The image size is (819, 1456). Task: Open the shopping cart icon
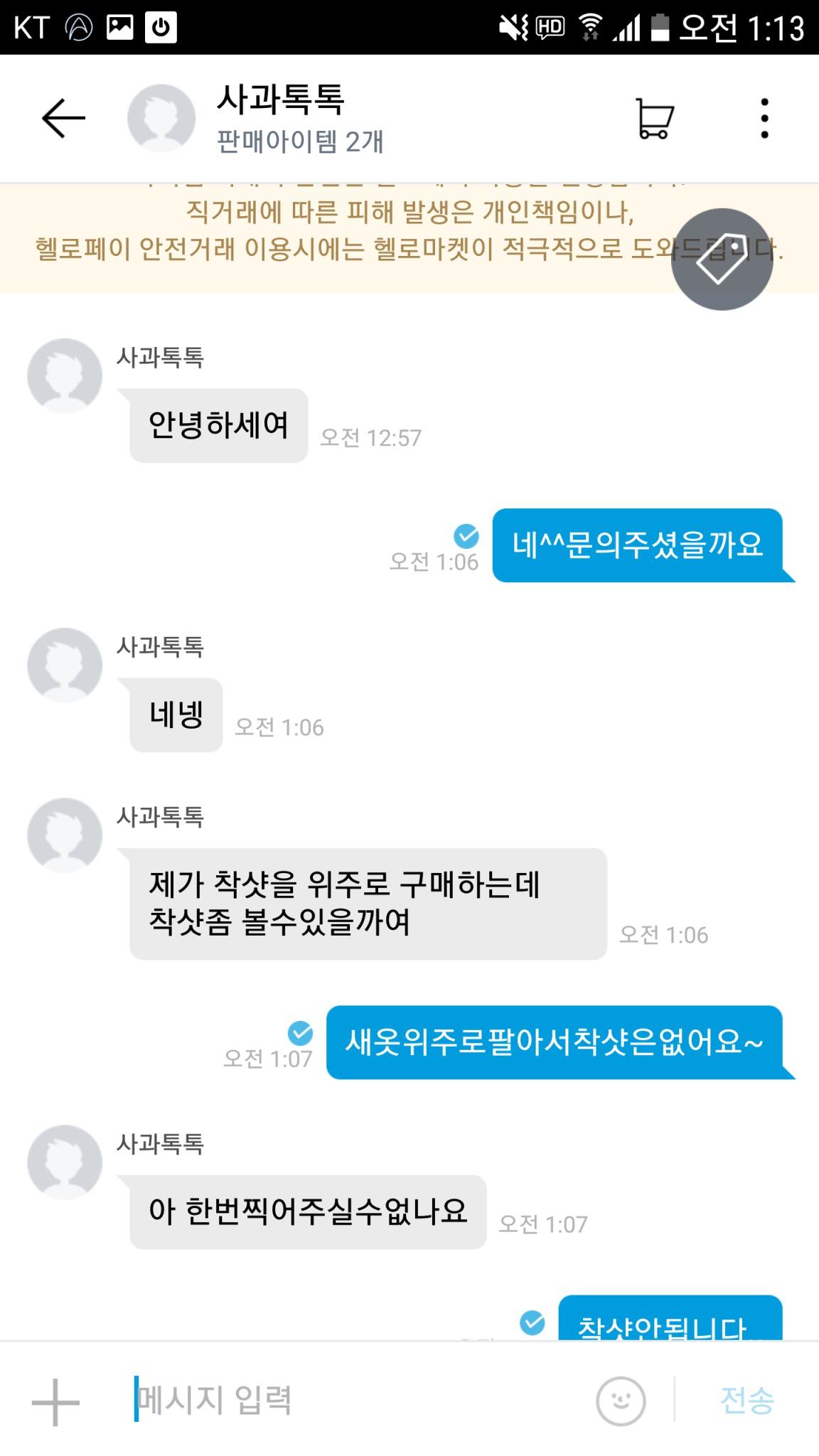(653, 118)
